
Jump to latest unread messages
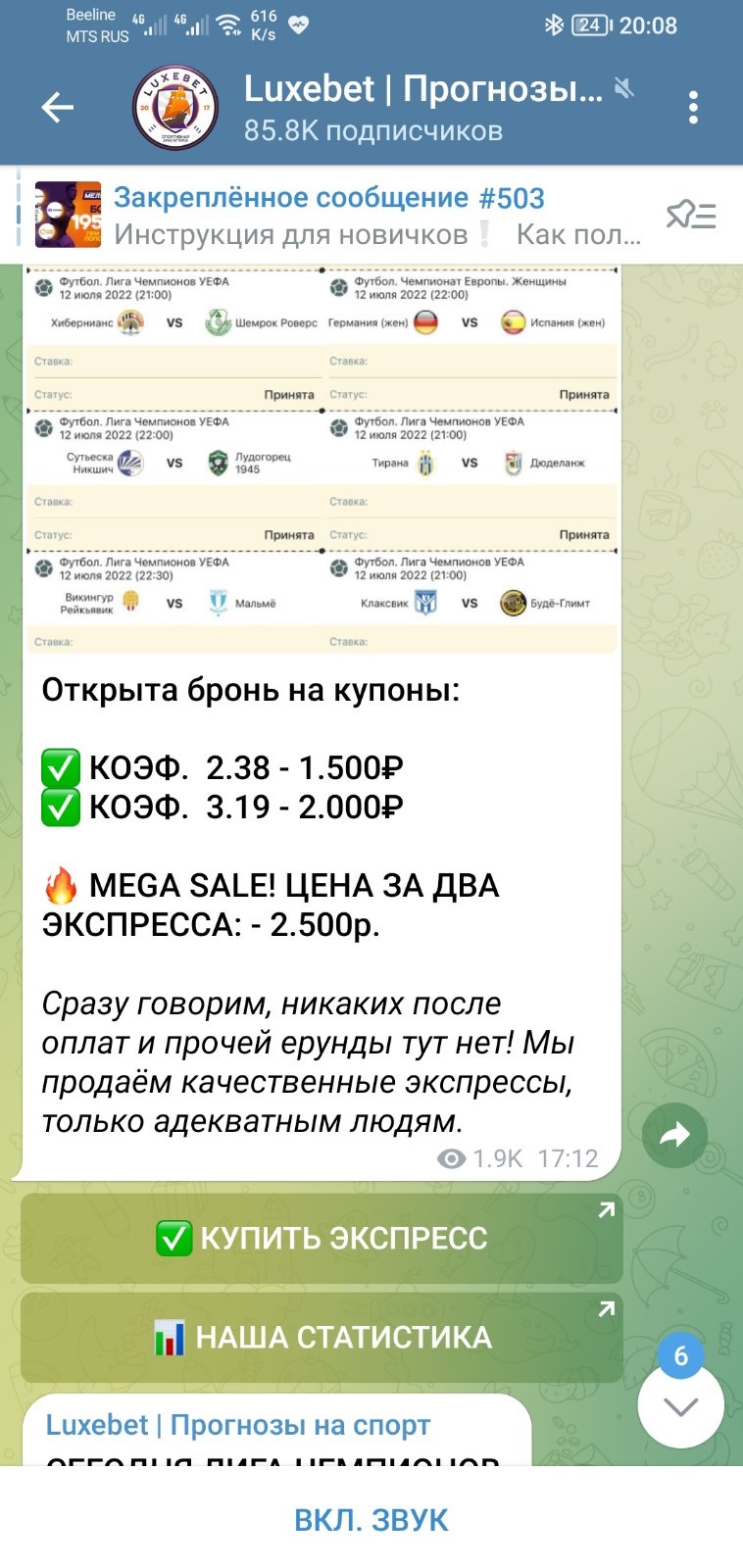point(680,1405)
